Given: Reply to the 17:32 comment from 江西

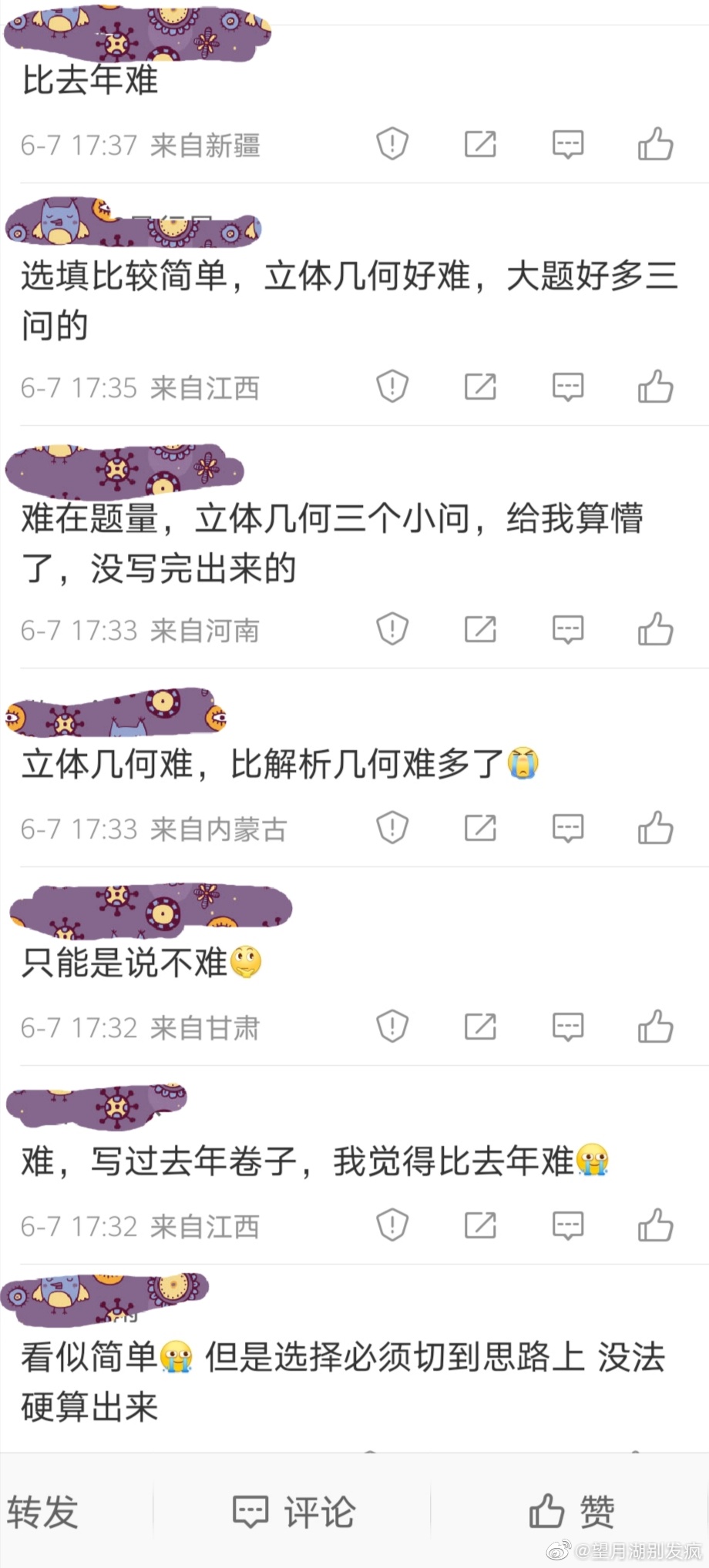Looking at the screenshot, I should click(x=568, y=1225).
